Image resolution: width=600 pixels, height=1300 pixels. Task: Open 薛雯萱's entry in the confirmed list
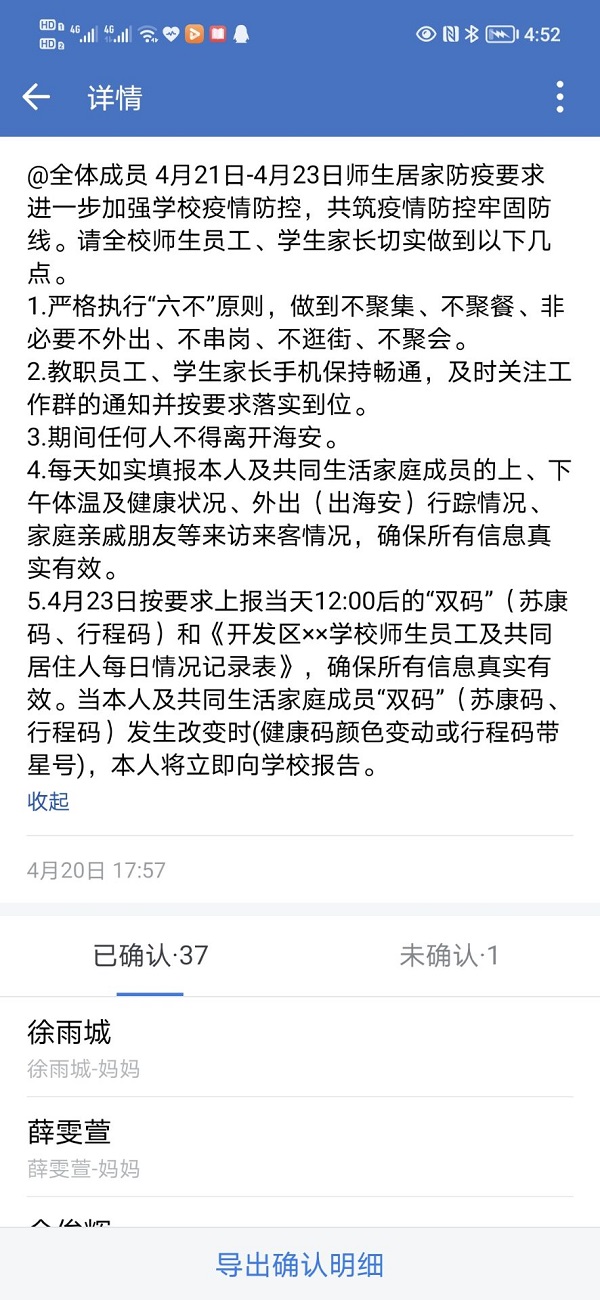(300, 1147)
